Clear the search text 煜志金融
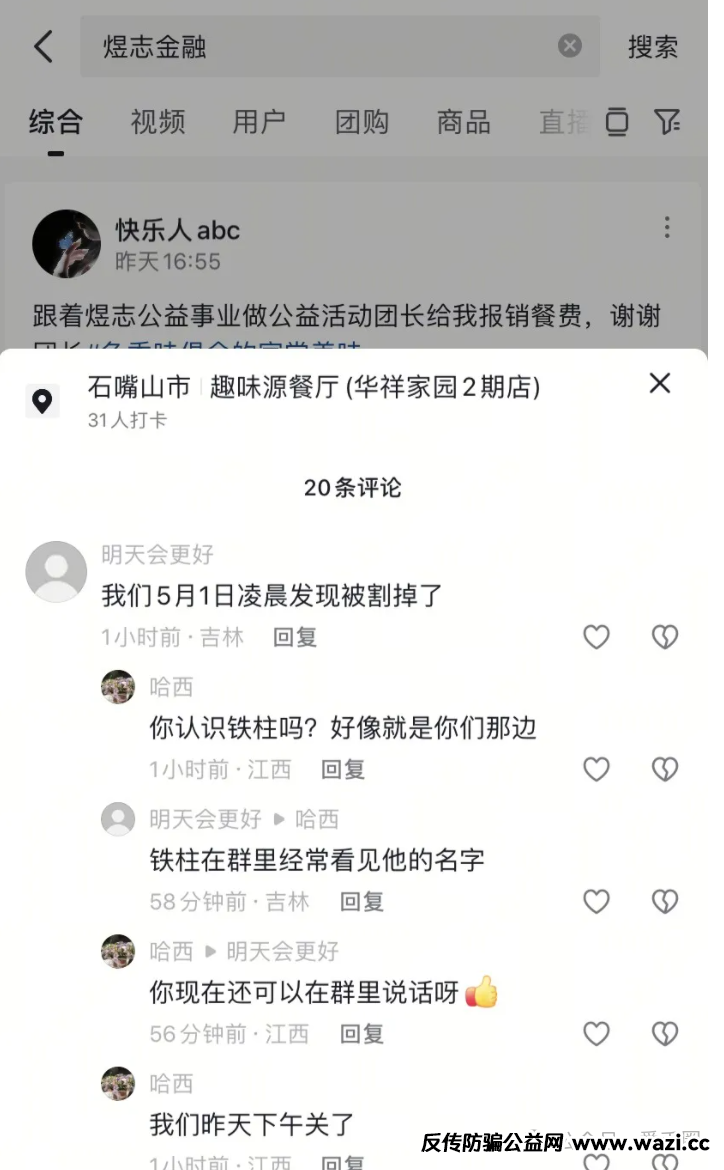Screen dimensions: 724x1170 click(x=569, y=46)
